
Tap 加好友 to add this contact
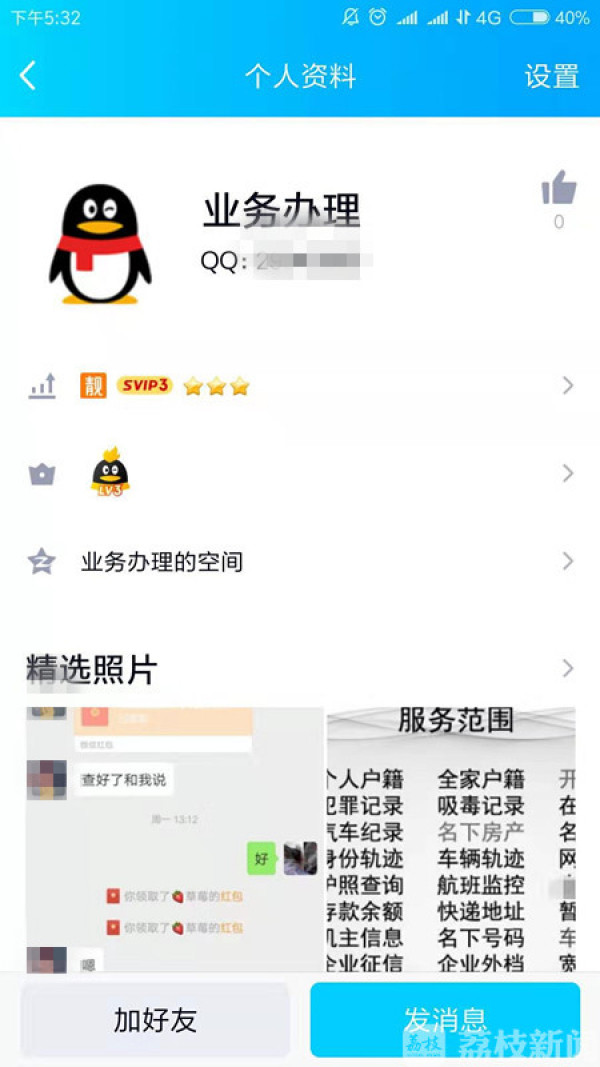[x=155, y=1019]
